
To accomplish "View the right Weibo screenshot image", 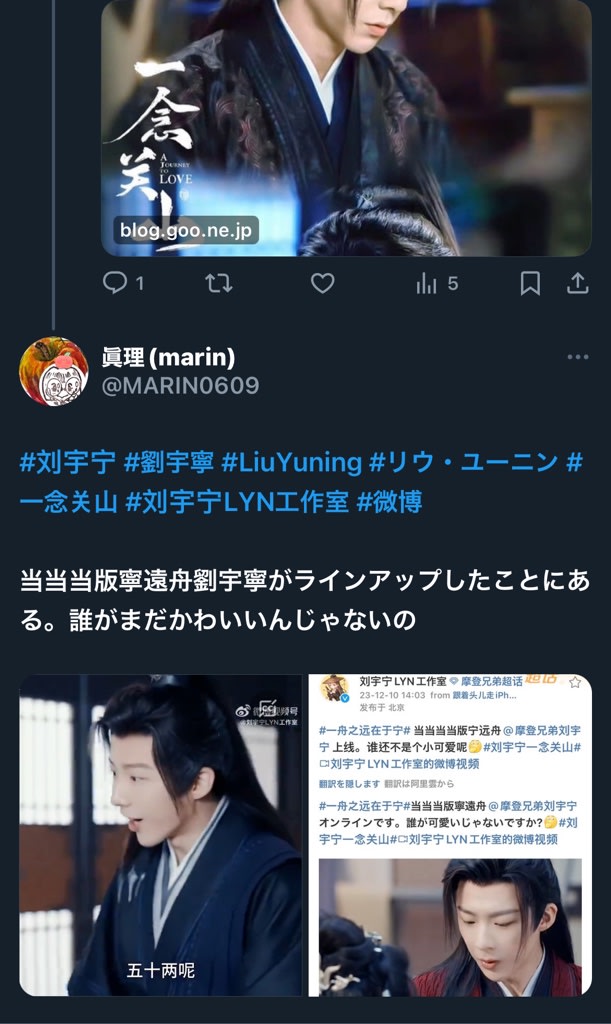I will pyautogui.click(x=450, y=835).
